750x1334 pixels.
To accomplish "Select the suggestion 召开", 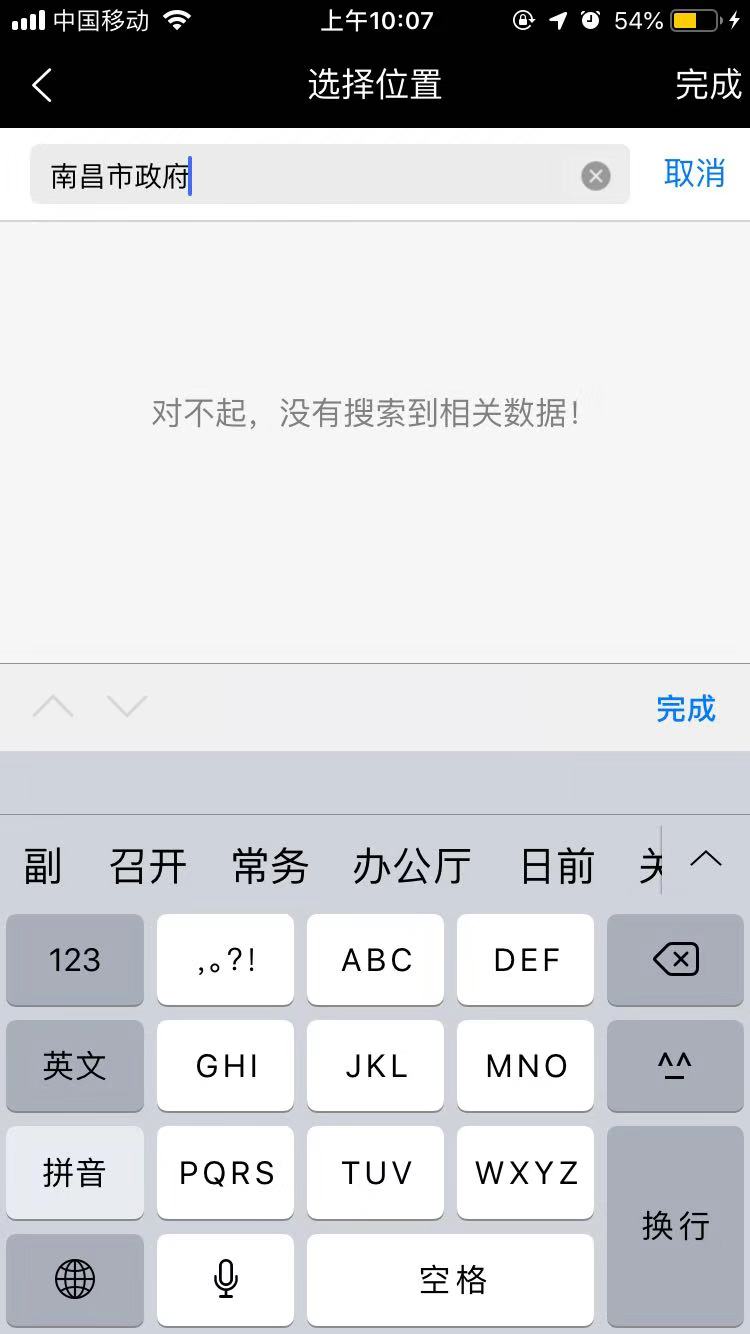I will pos(148,866).
